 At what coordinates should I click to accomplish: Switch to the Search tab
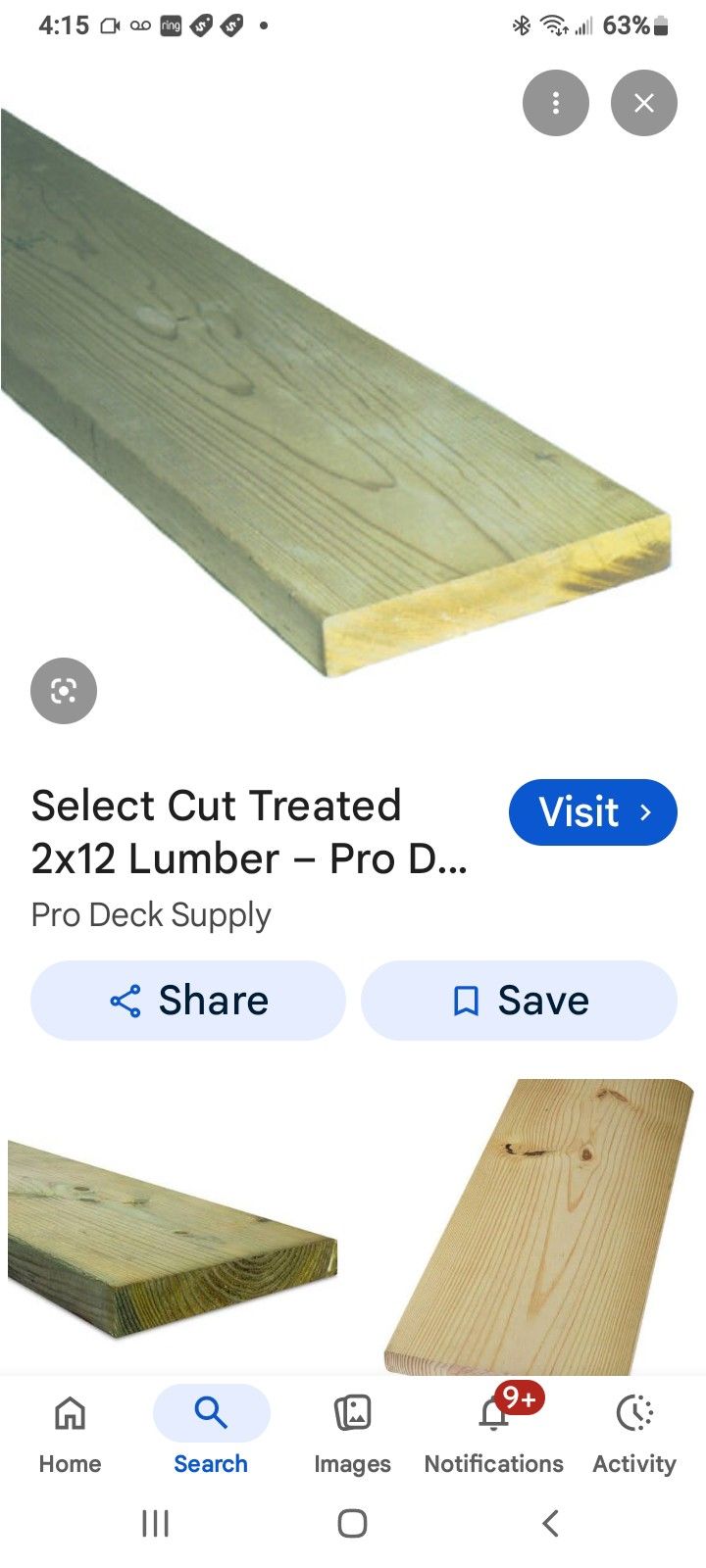(x=211, y=1432)
